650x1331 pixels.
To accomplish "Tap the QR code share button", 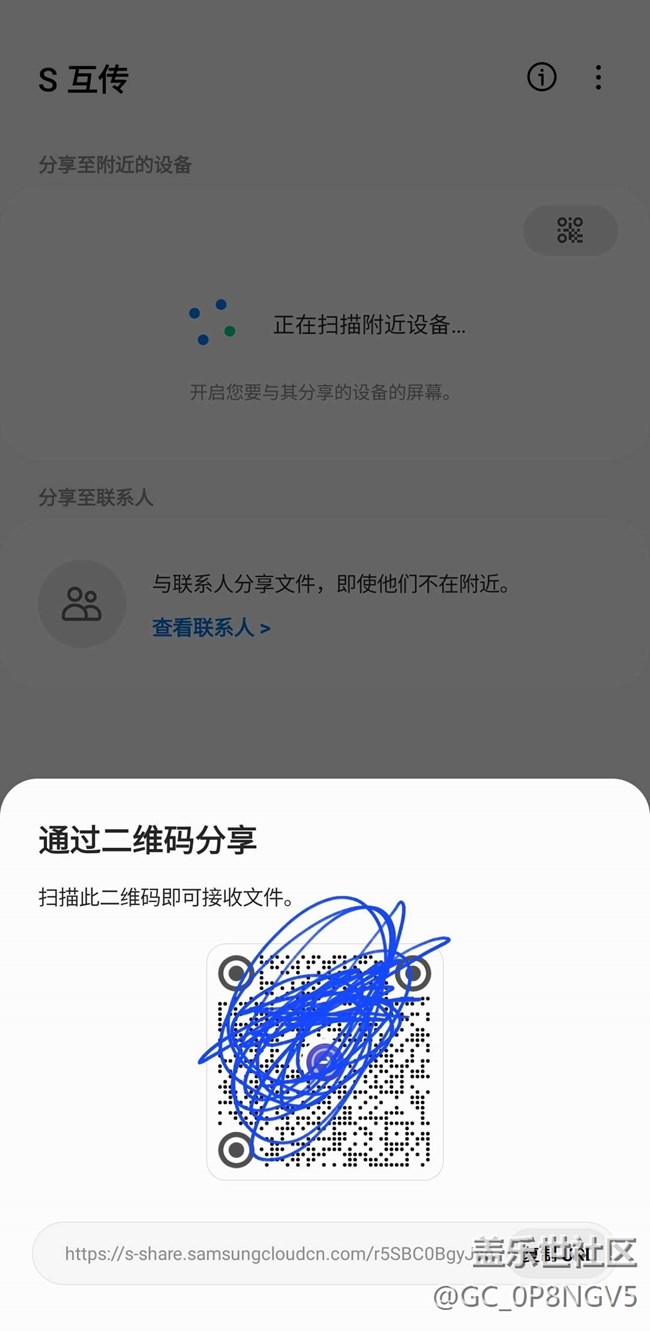I will pyautogui.click(x=570, y=230).
